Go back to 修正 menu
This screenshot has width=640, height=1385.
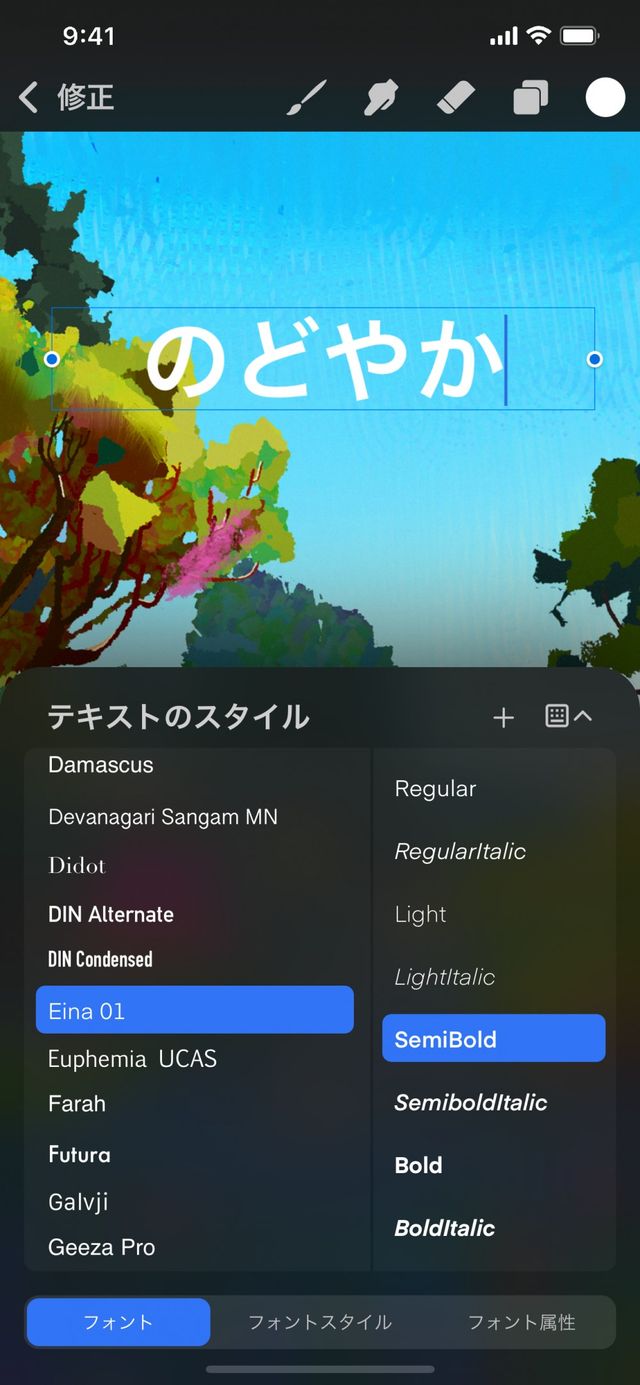click(x=66, y=98)
